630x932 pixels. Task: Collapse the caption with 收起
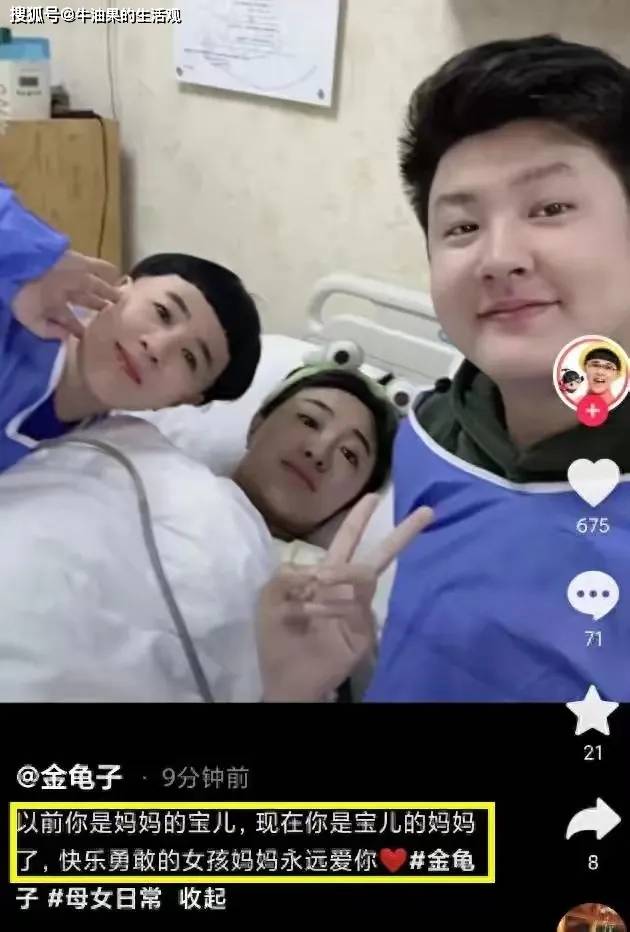pos(202,898)
